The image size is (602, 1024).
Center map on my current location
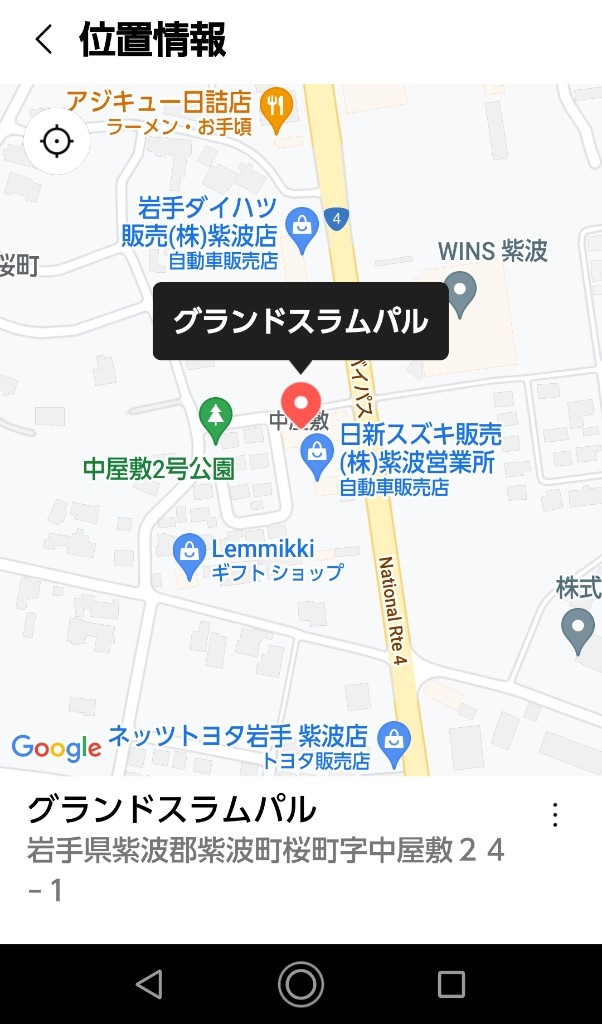point(57,141)
